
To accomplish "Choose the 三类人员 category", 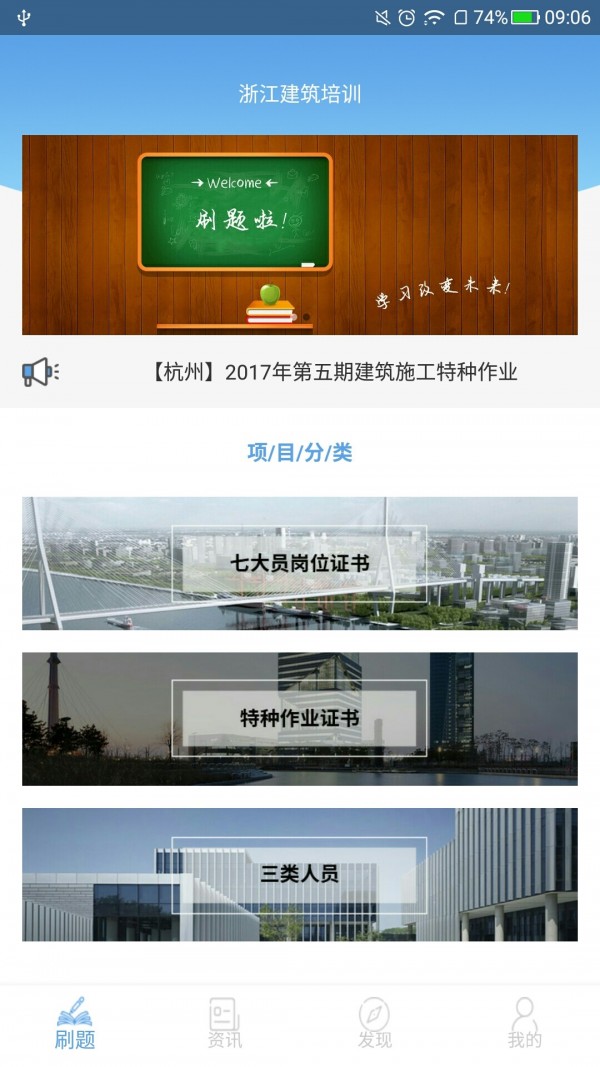I will 300,874.
